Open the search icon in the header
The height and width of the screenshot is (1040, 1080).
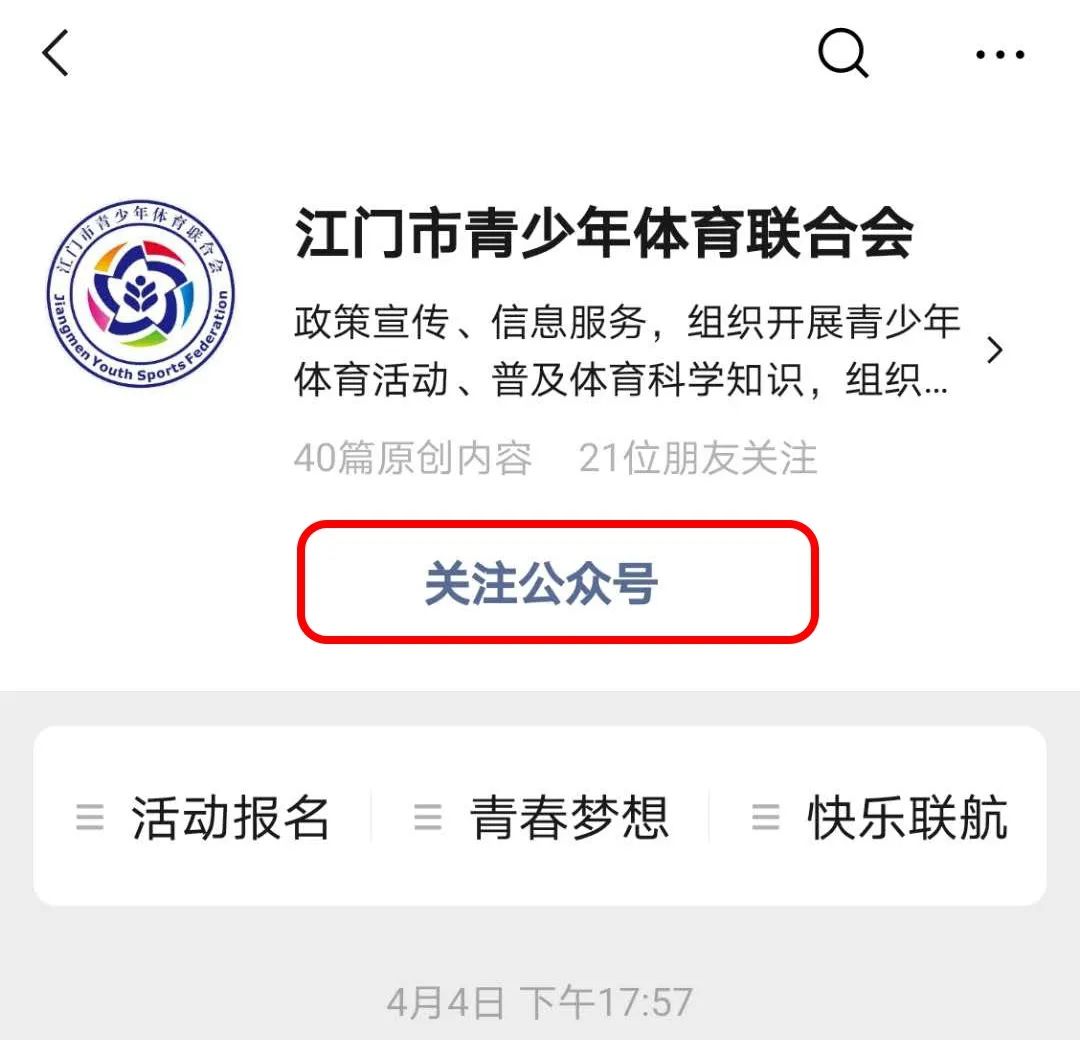pos(843,53)
